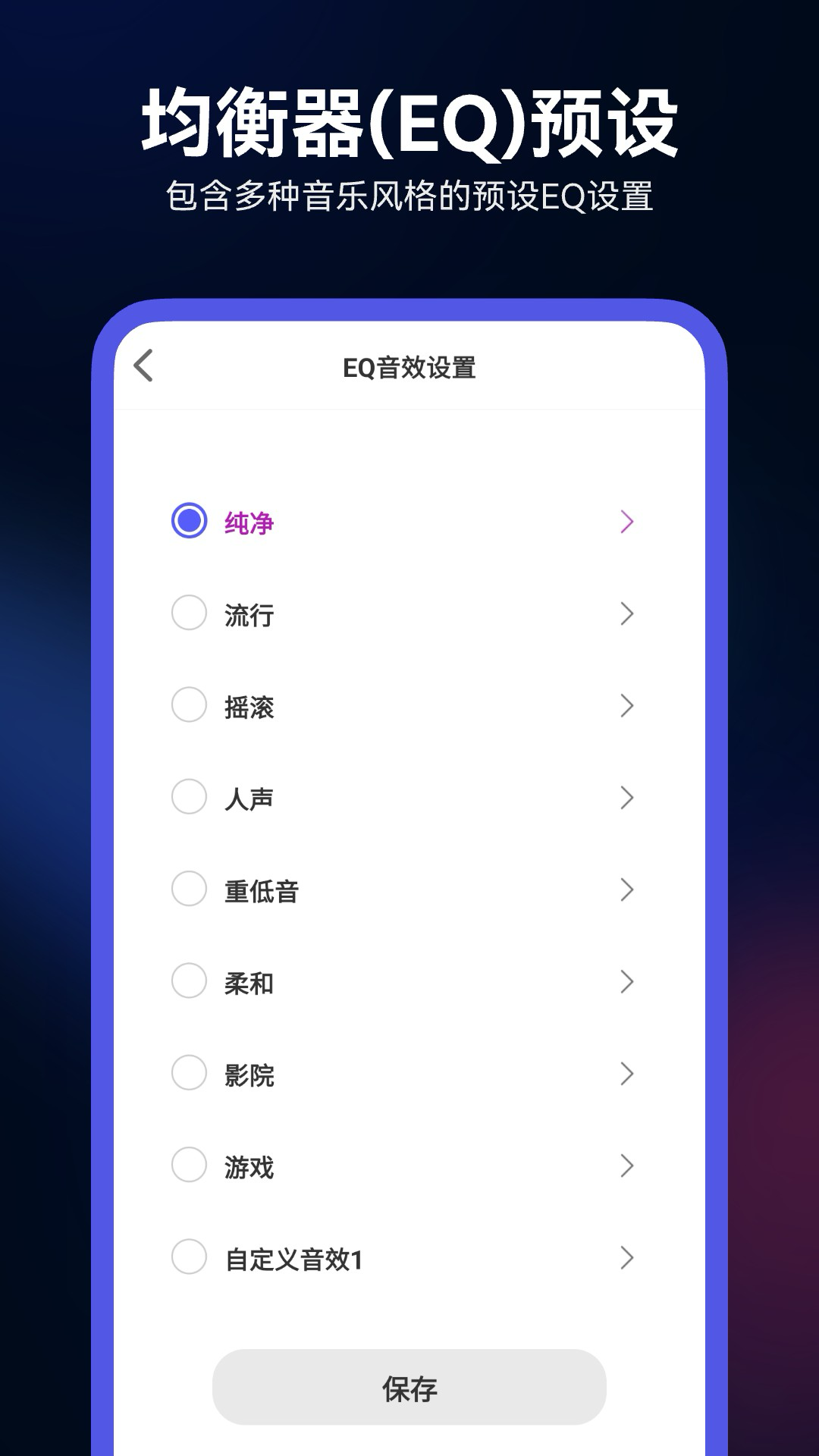
Task: Select the 人声 EQ preset
Action: (x=190, y=798)
